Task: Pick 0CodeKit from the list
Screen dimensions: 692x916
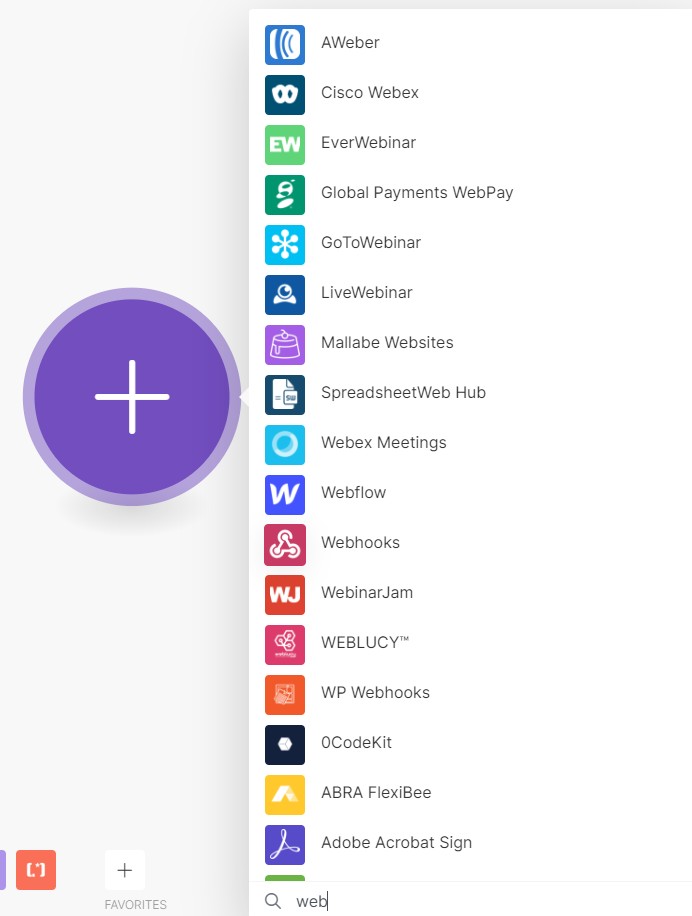Action: [357, 743]
